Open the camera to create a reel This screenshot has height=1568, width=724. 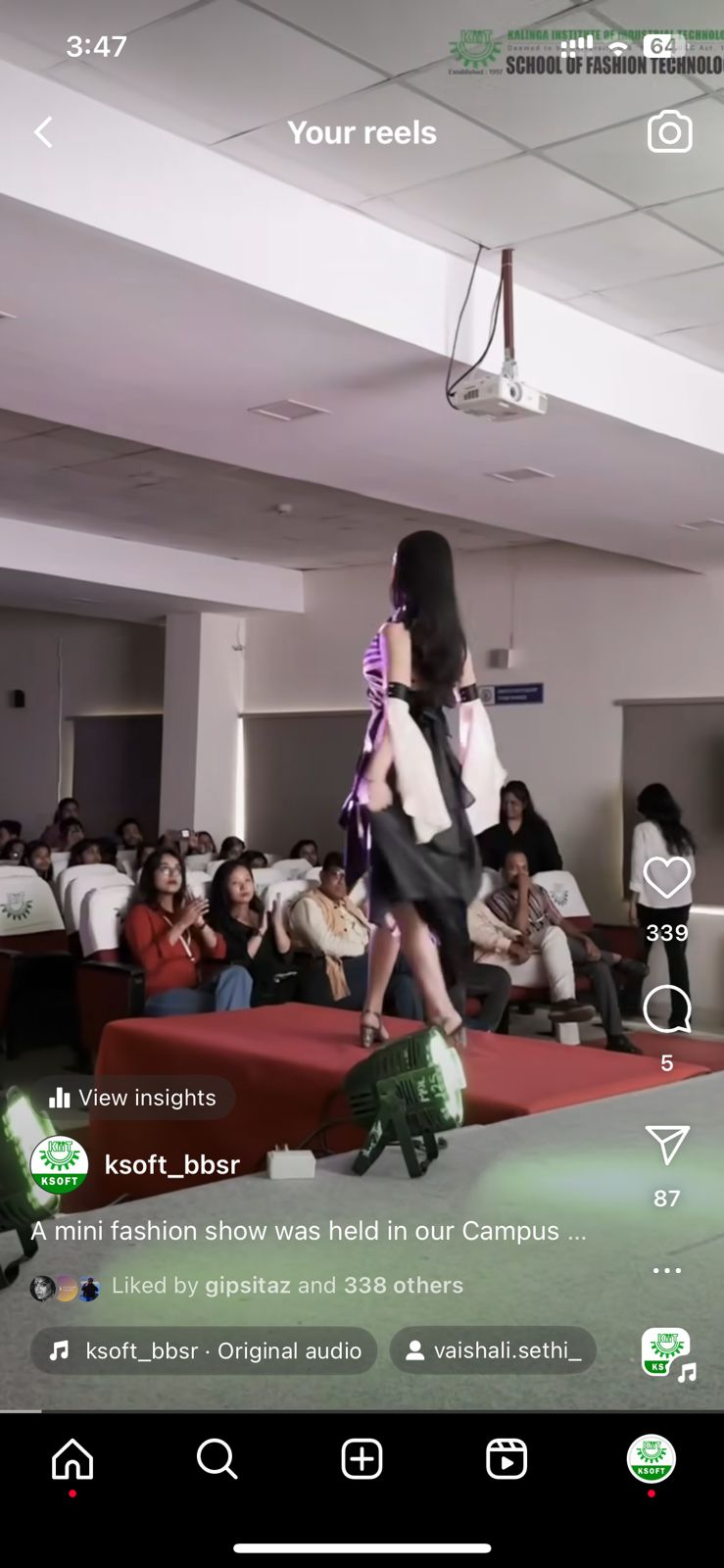[669, 132]
